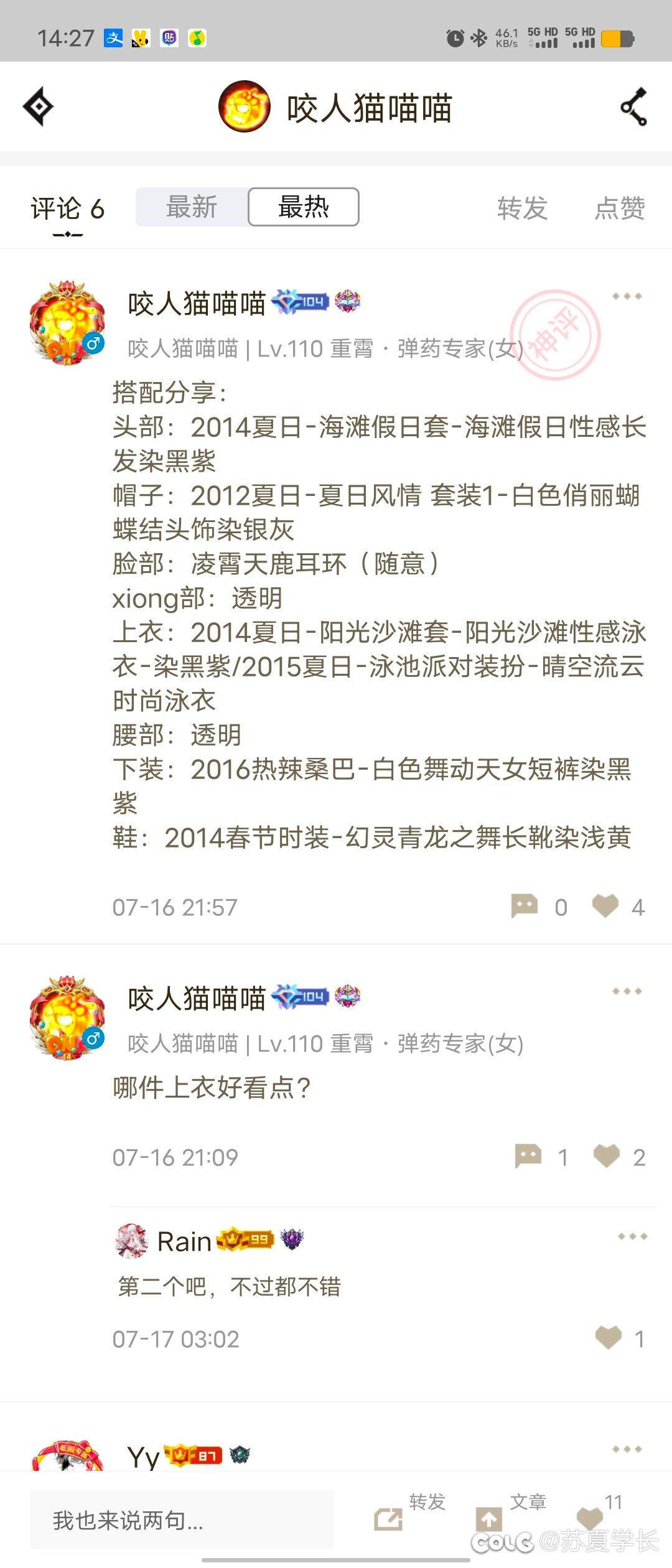Open the 转发 tab

(522, 208)
